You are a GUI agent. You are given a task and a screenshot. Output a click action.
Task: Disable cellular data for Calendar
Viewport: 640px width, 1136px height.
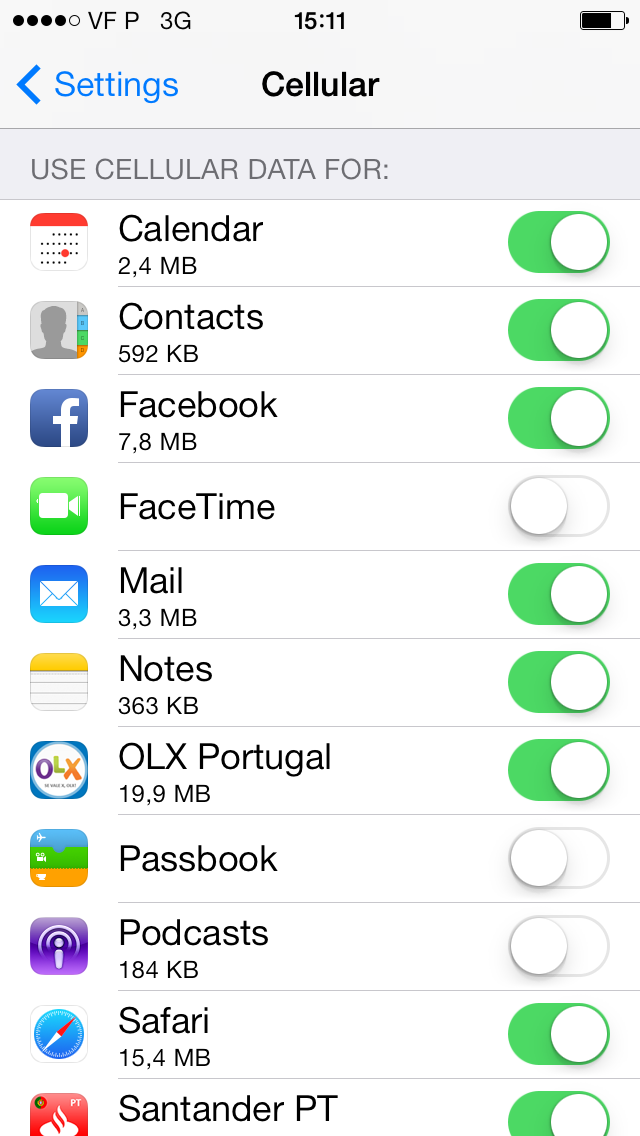pyautogui.click(x=559, y=242)
